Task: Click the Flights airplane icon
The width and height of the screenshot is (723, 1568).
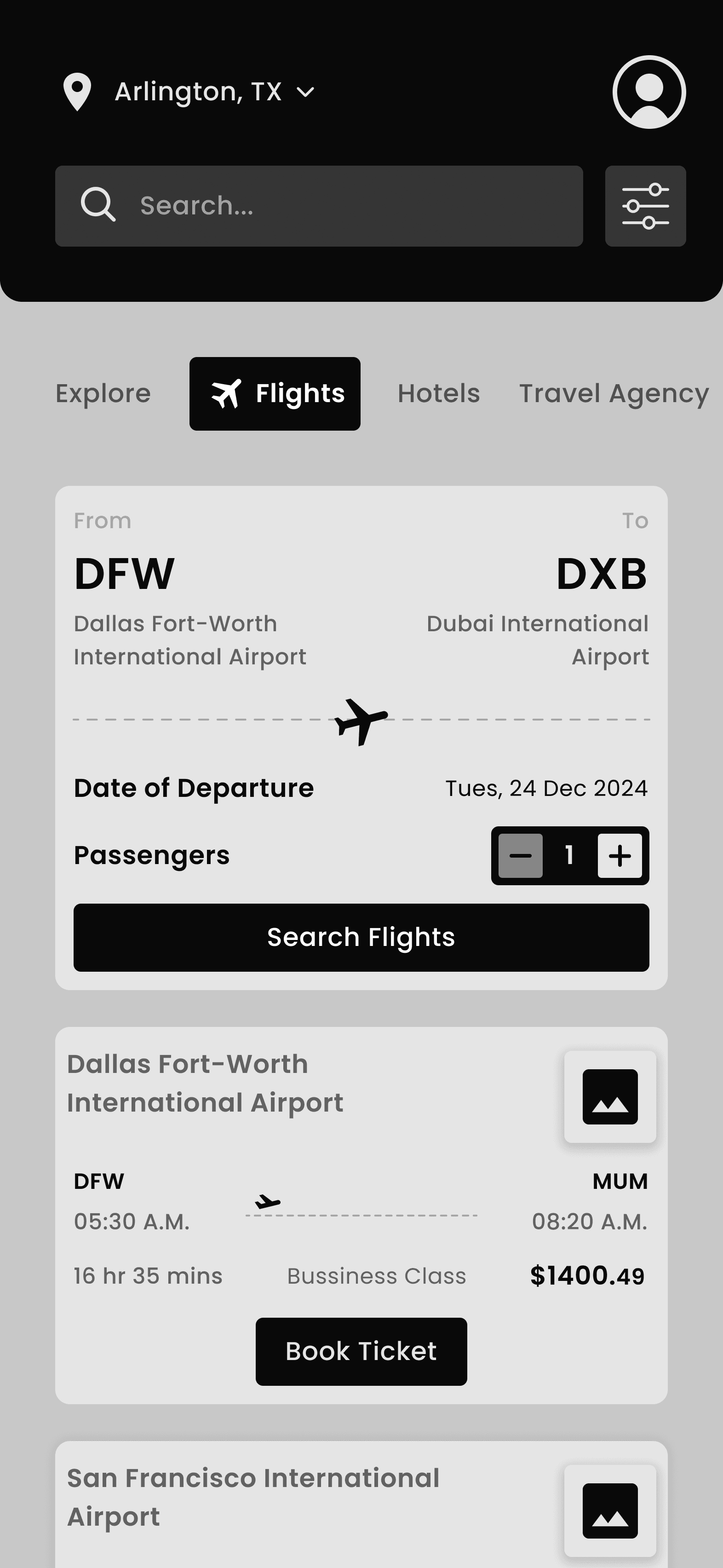Action: 227,392
